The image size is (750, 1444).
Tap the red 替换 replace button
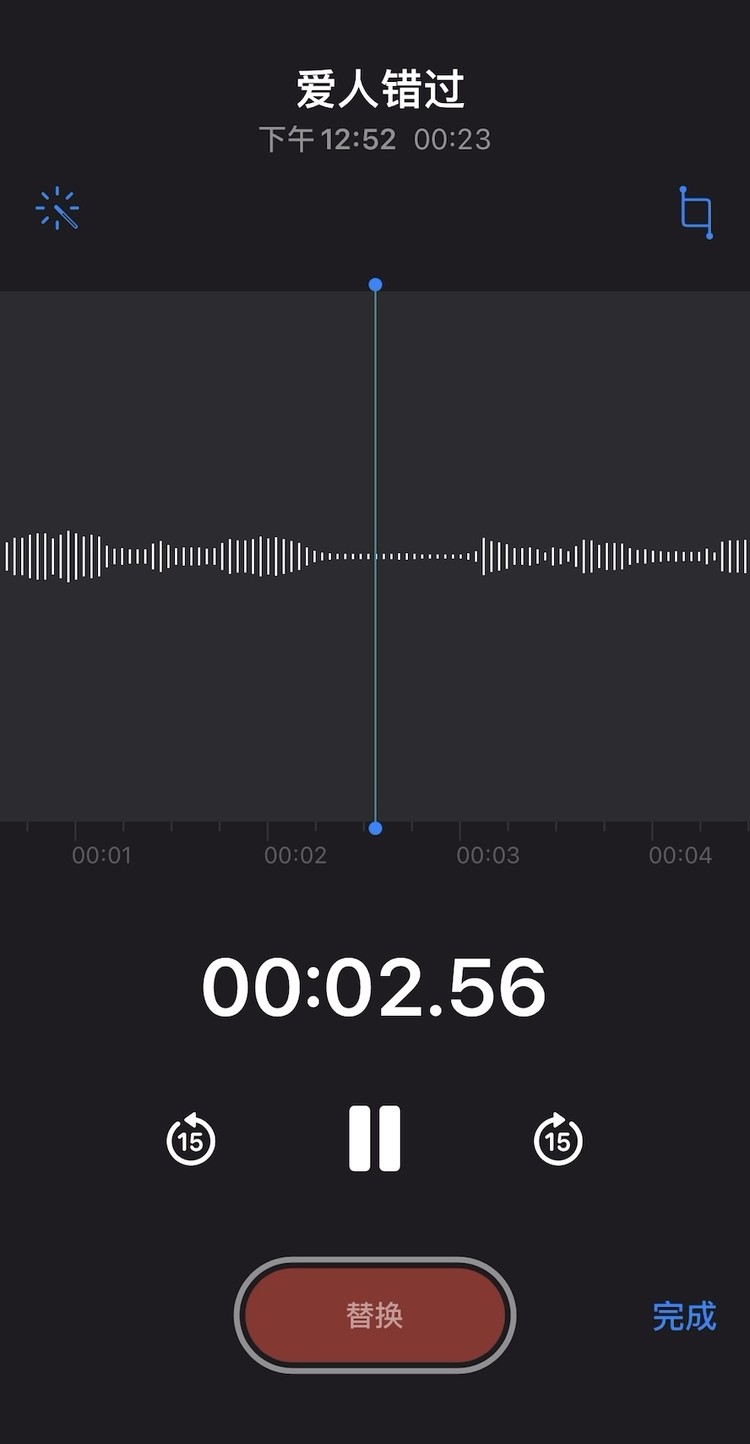pyautogui.click(x=375, y=1315)
